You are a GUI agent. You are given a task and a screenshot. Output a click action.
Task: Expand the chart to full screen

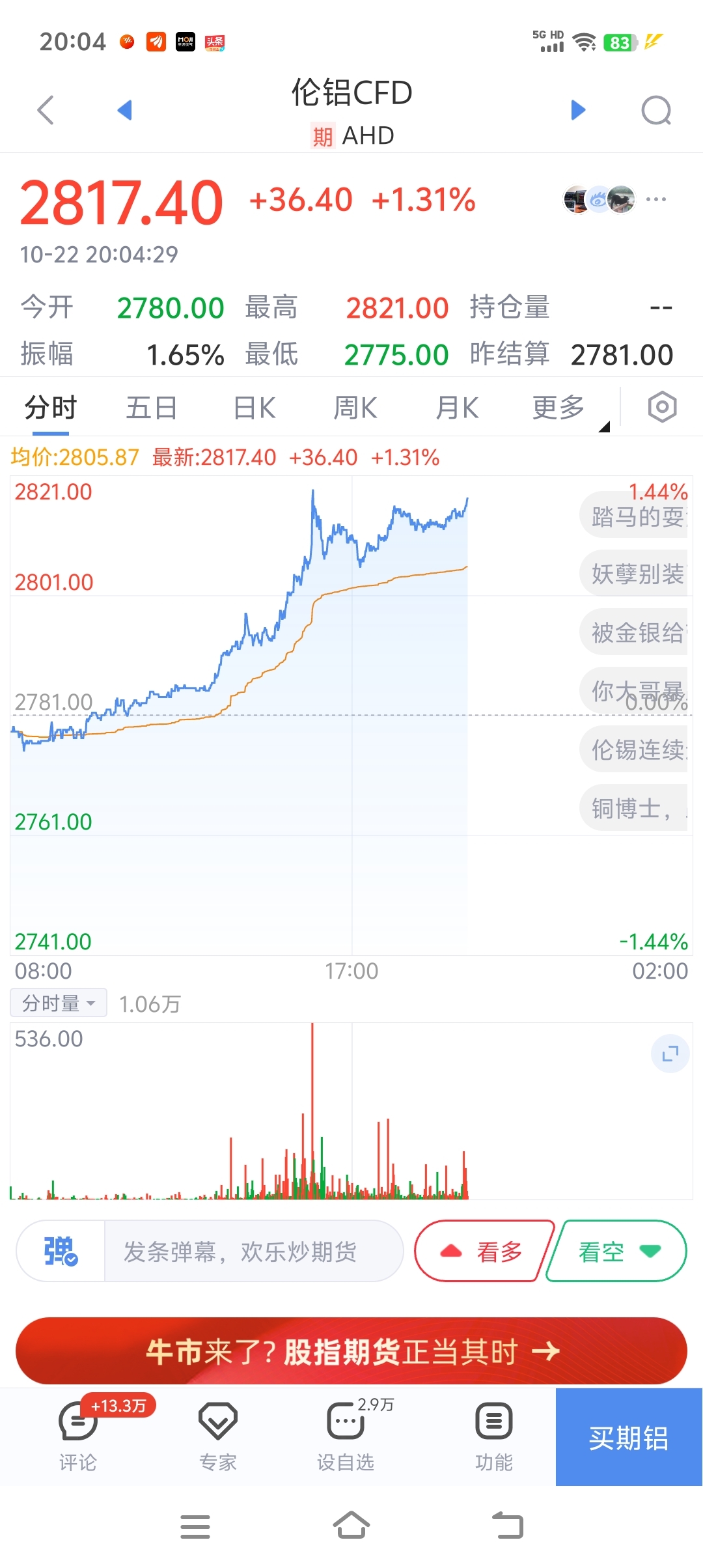670,1053
